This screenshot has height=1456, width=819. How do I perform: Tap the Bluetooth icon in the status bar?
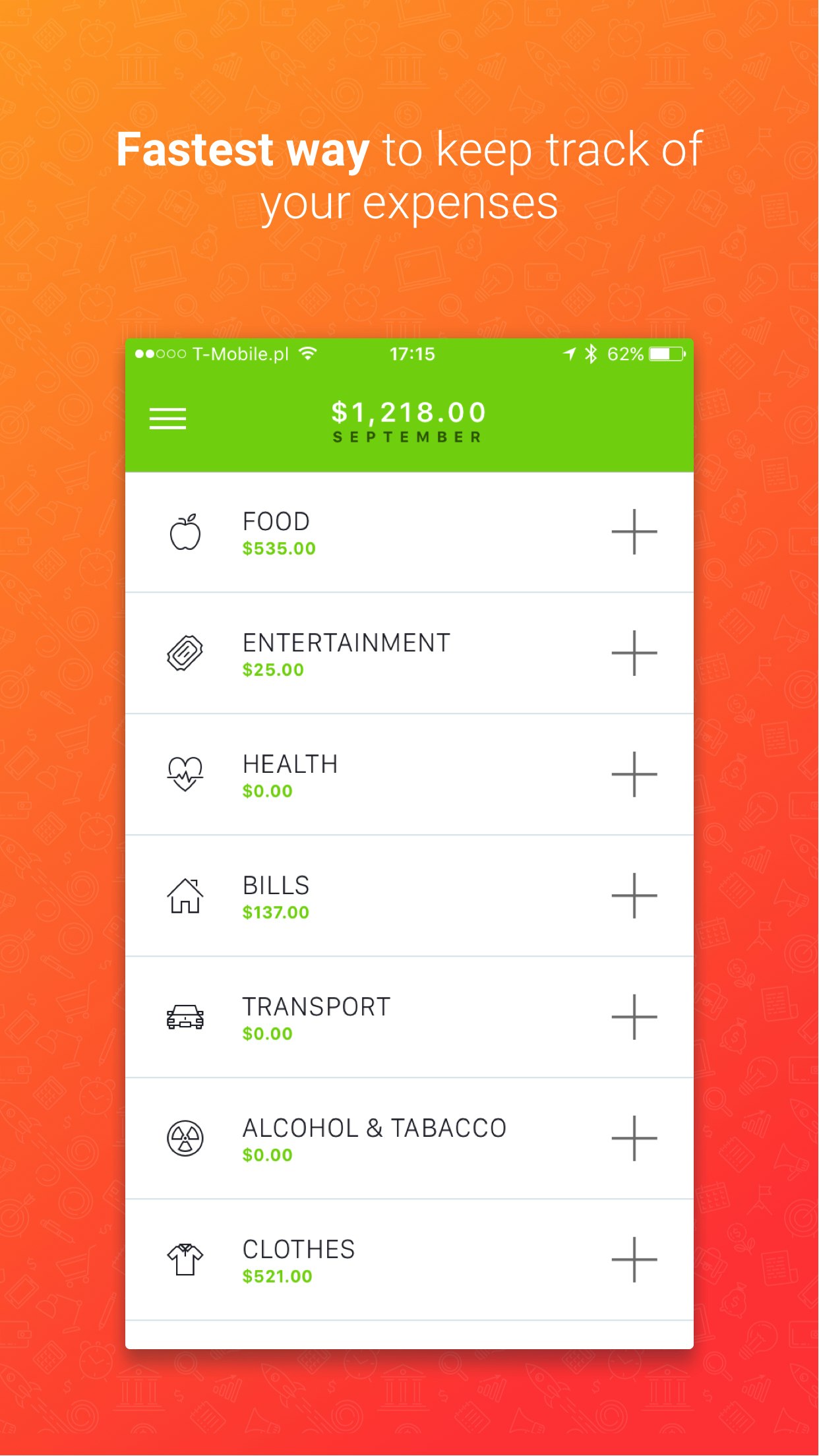pos(591,354)
